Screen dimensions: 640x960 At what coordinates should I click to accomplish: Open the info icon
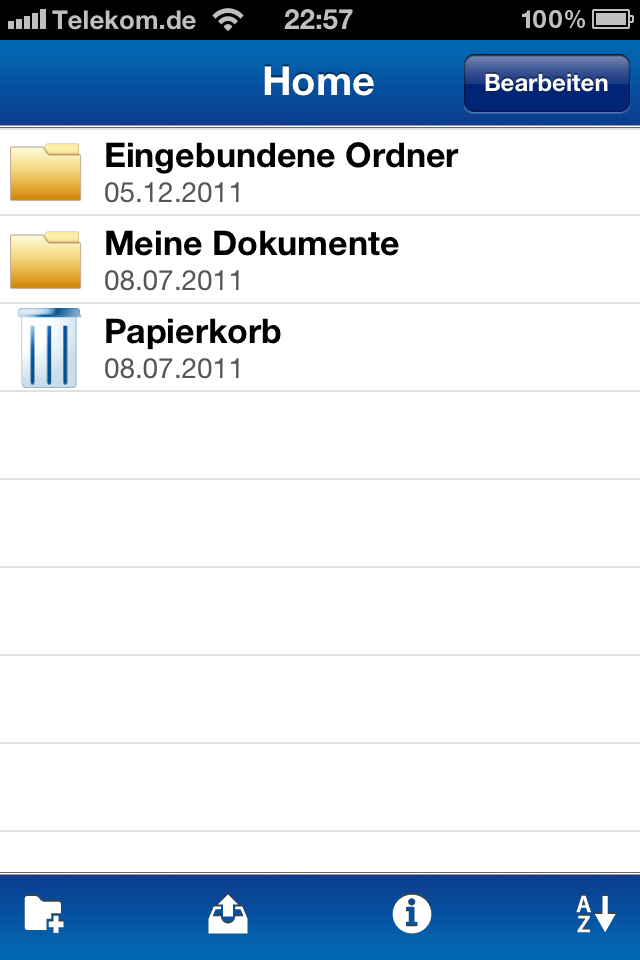coord(411,914)
